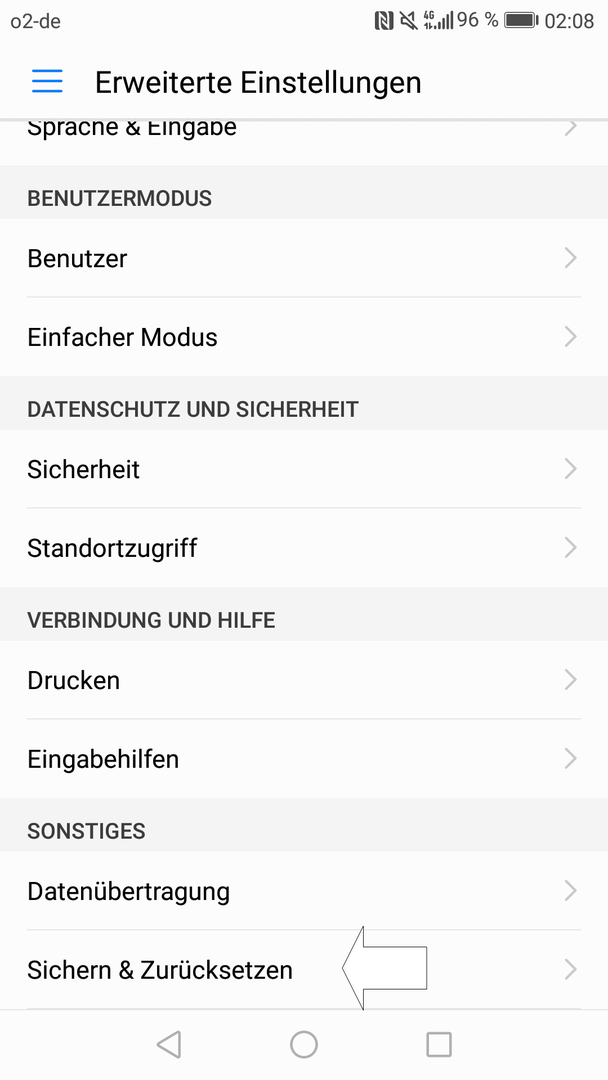The width and height of the screenshot is (608, 1080).
Task: Open the hamburger drawer menu
Action: [47, 81]
